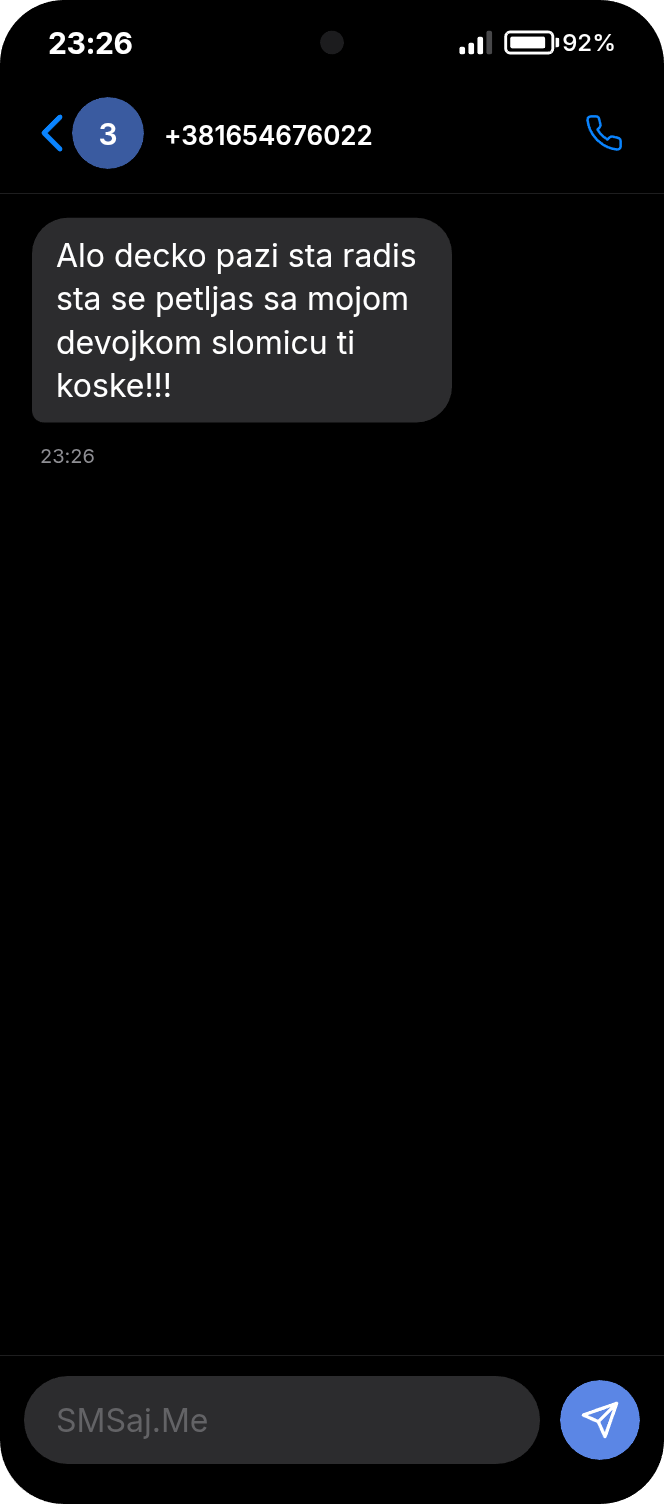
Task: Focus the SMSaj.Me message field
Action: point(282,1420)
